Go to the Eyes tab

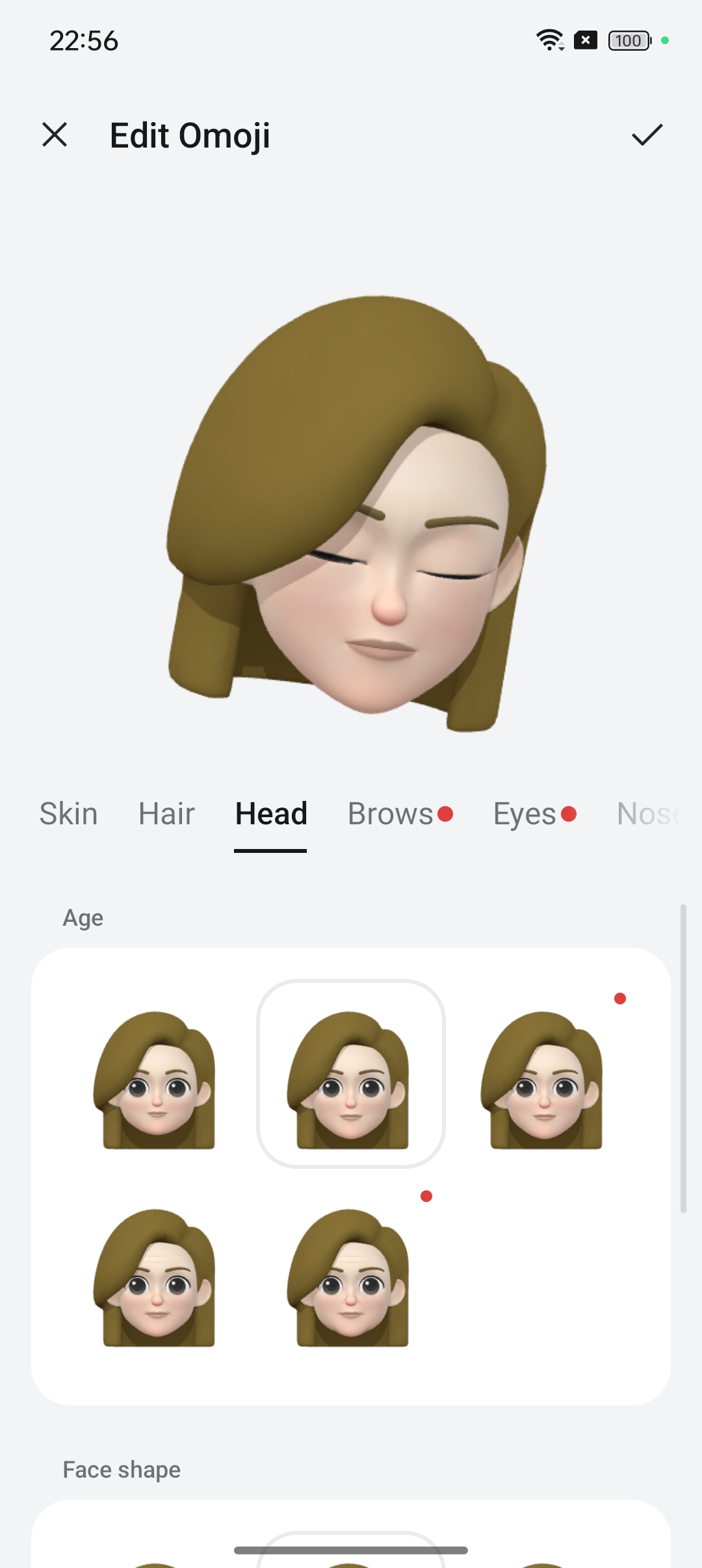tap(525, 814)
